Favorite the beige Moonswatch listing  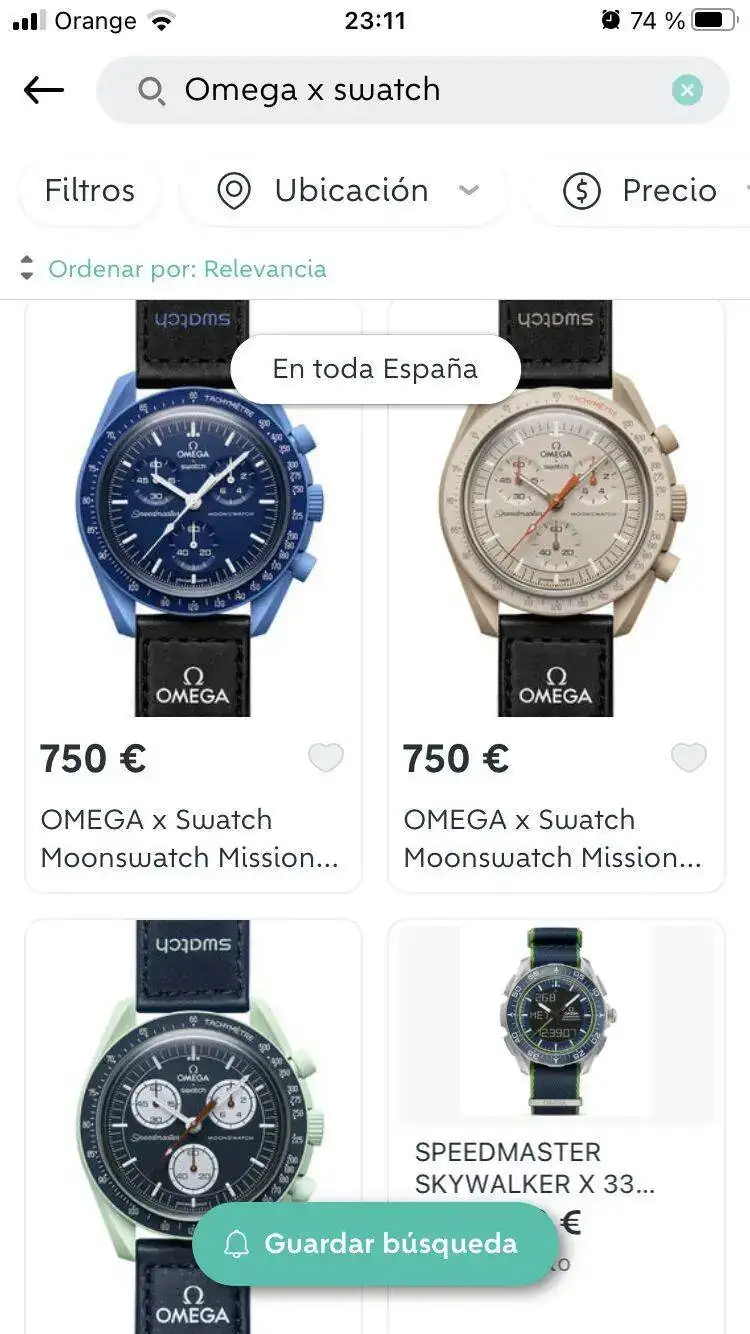(688, 758)
